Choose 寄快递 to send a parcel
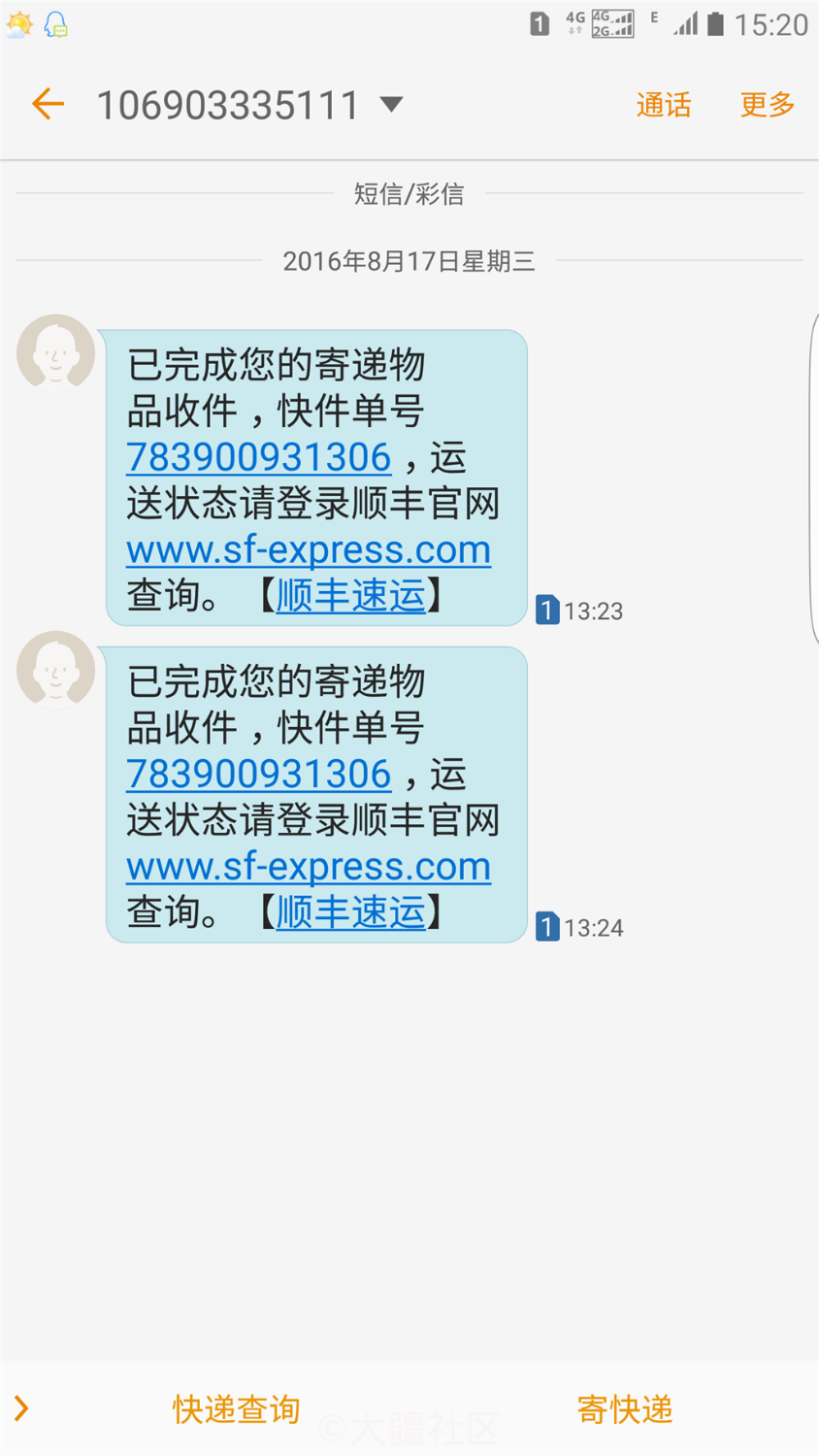819x1456 pixels. [625, 1409]
